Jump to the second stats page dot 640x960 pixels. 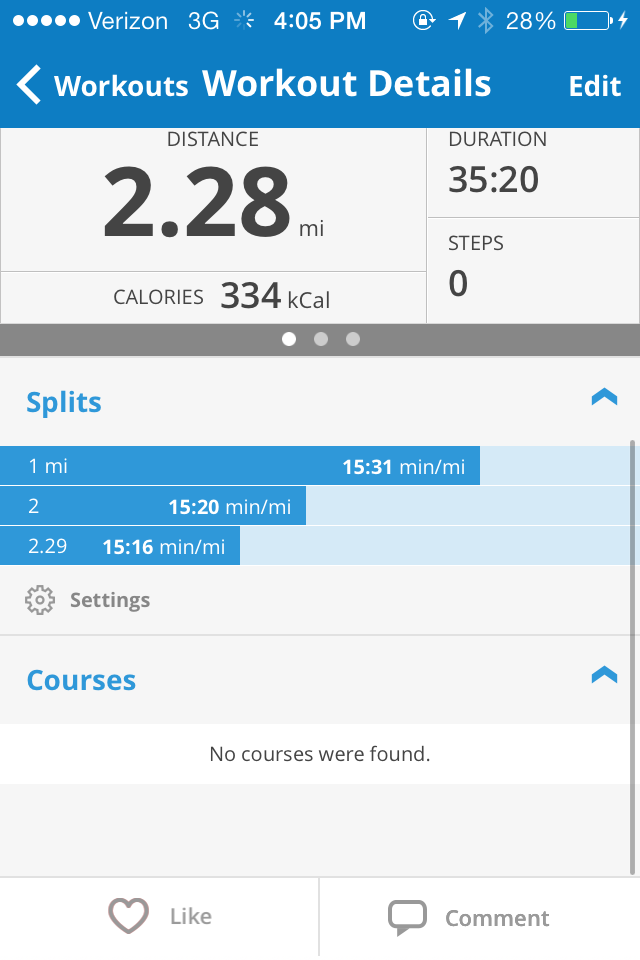click(321, 339)
